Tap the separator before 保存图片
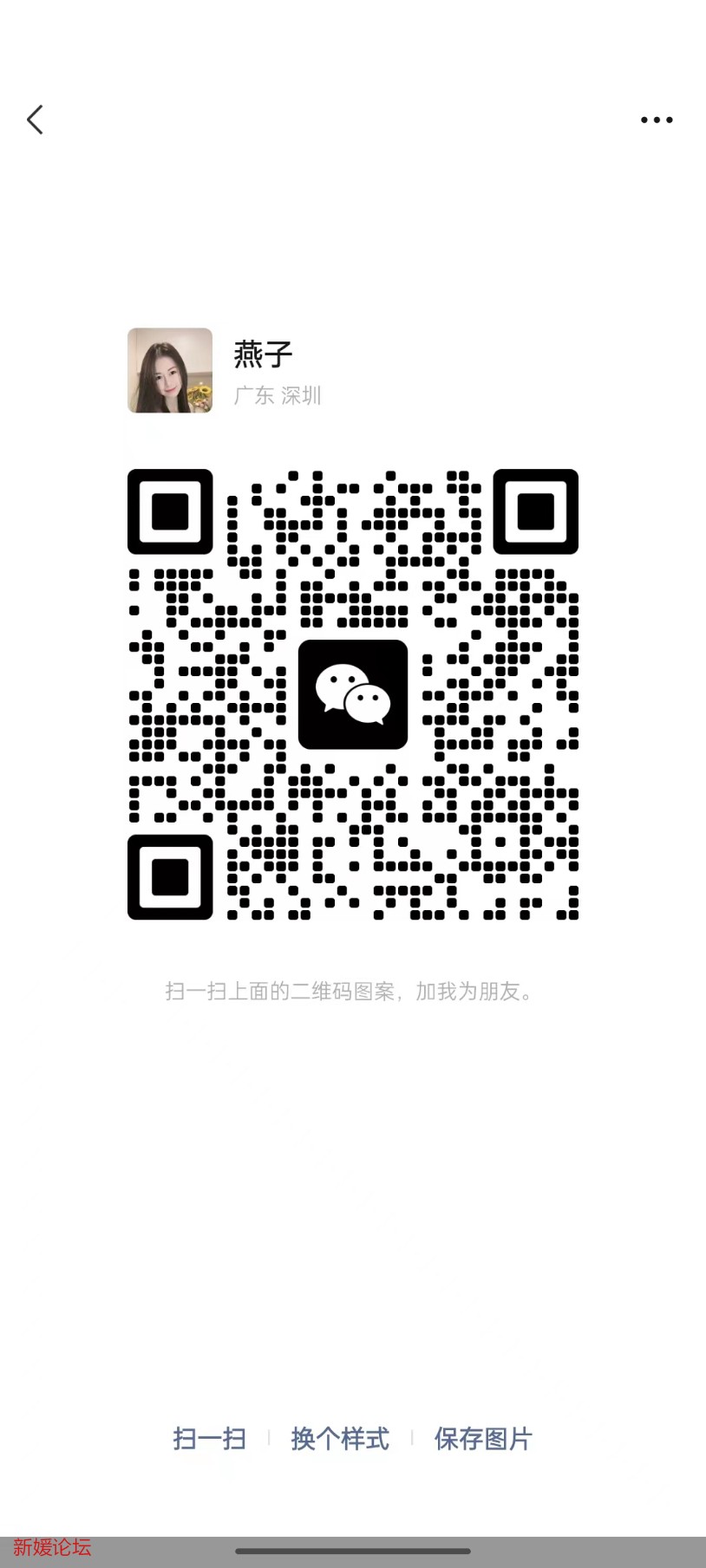This screenshot has height=1568, width=706. pos(414,1439)
